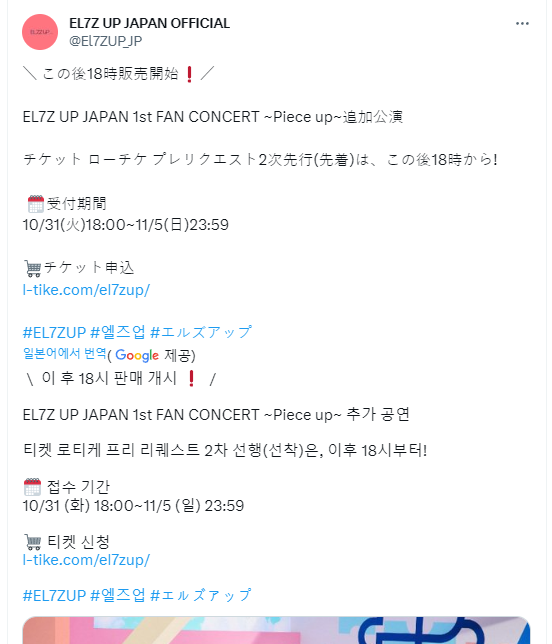Tap the '일본어에서 번역' translation link
The width and height of the screenshot is (552, 644).
pos(64,354)
